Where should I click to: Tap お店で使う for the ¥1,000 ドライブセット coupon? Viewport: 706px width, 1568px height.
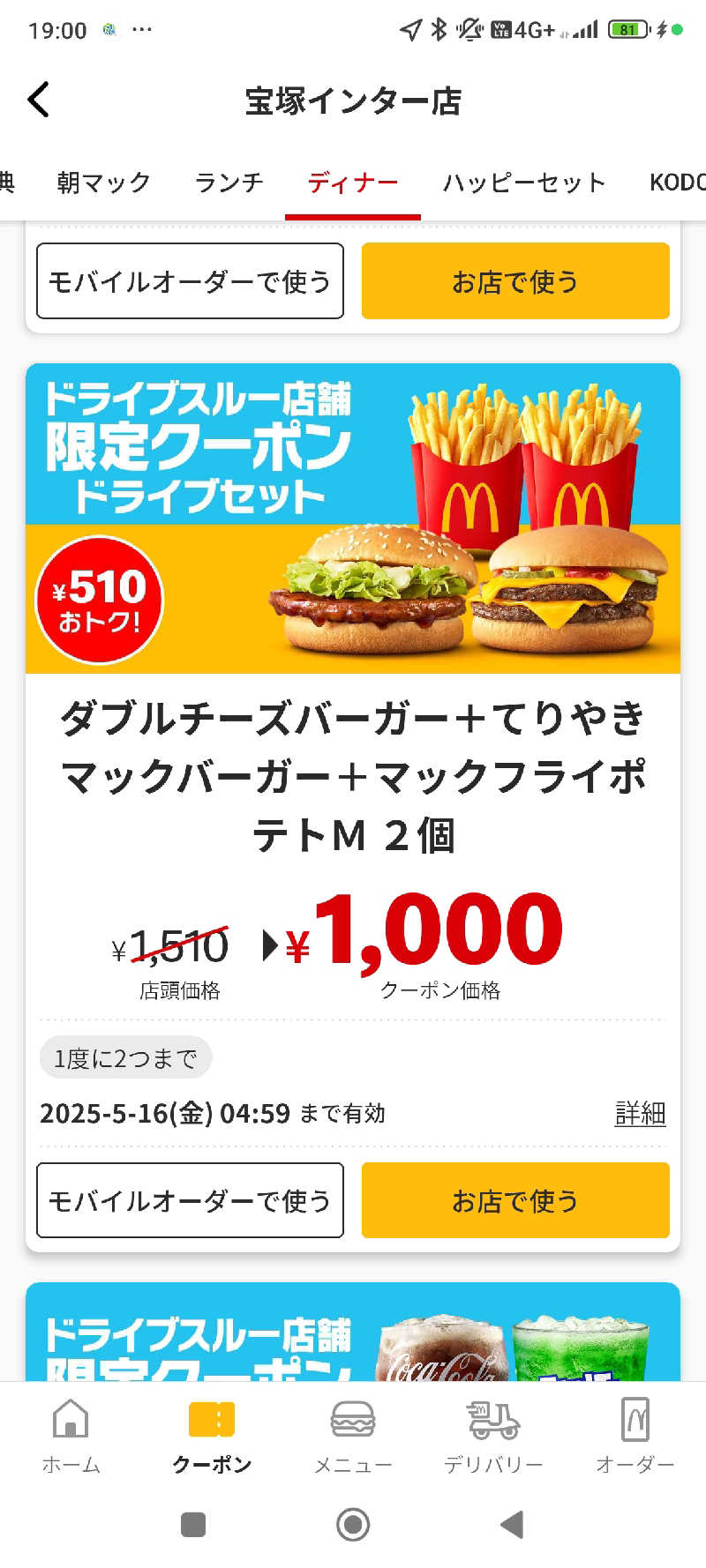[515, 1199]
